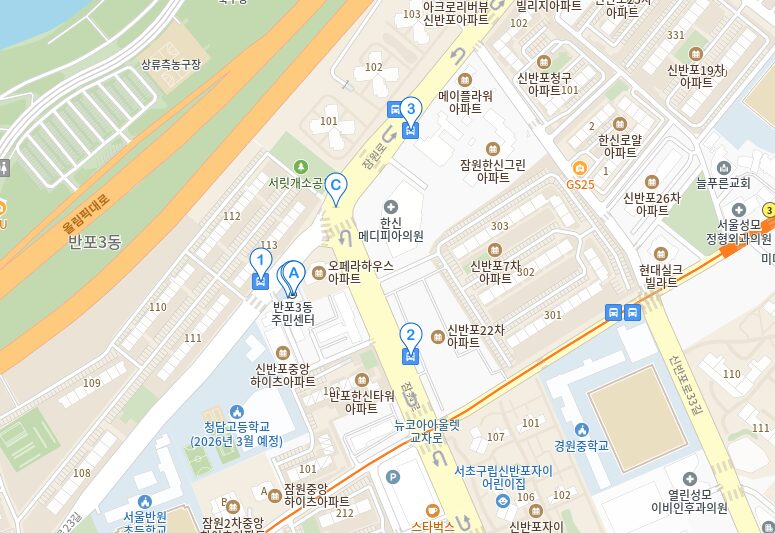Open bus stop marker number 3

tap(410, 112)
